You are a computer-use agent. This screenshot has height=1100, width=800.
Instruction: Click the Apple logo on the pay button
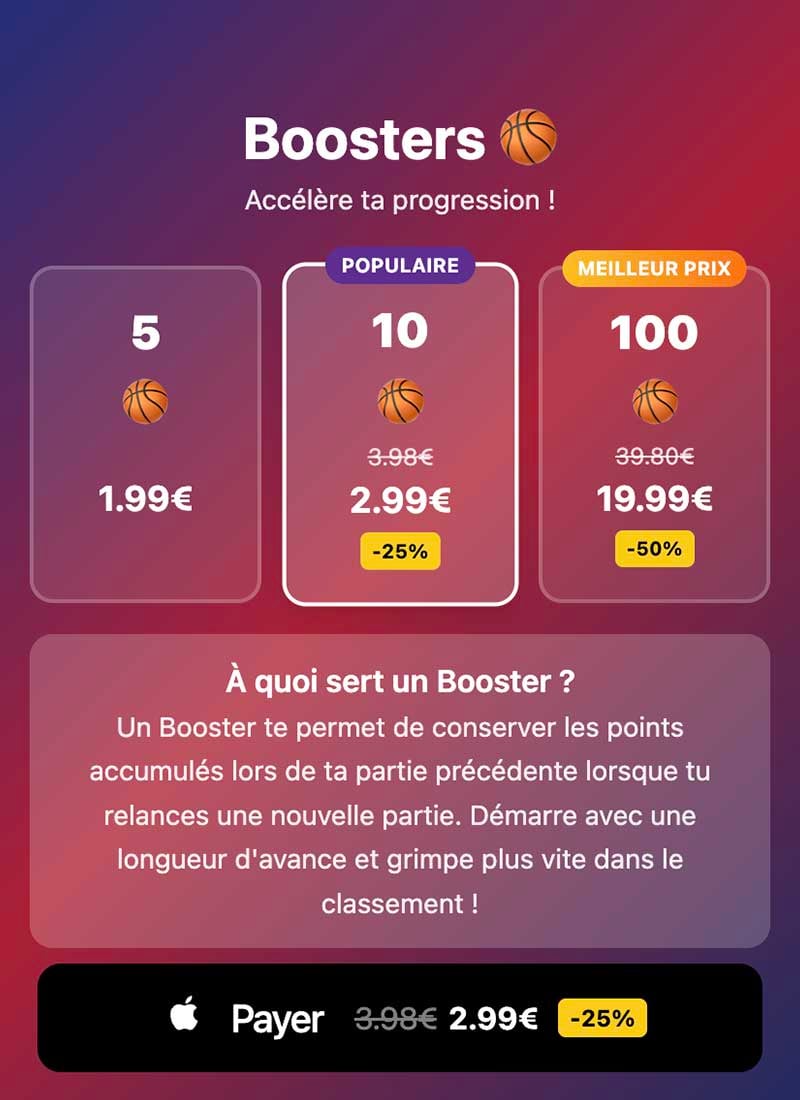(186, 1018)
